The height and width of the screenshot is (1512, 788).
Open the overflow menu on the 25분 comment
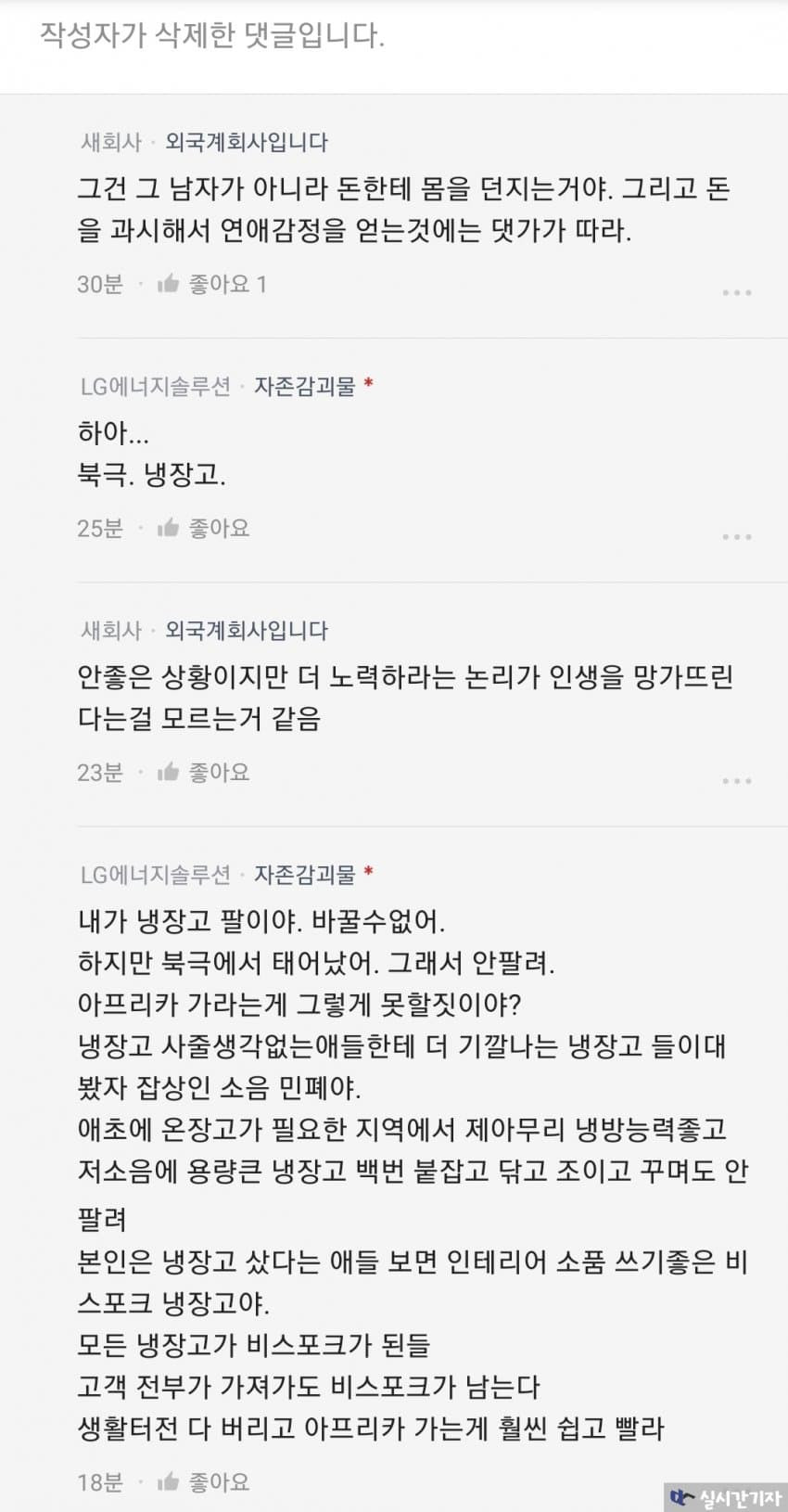click(x=736, y=536)
